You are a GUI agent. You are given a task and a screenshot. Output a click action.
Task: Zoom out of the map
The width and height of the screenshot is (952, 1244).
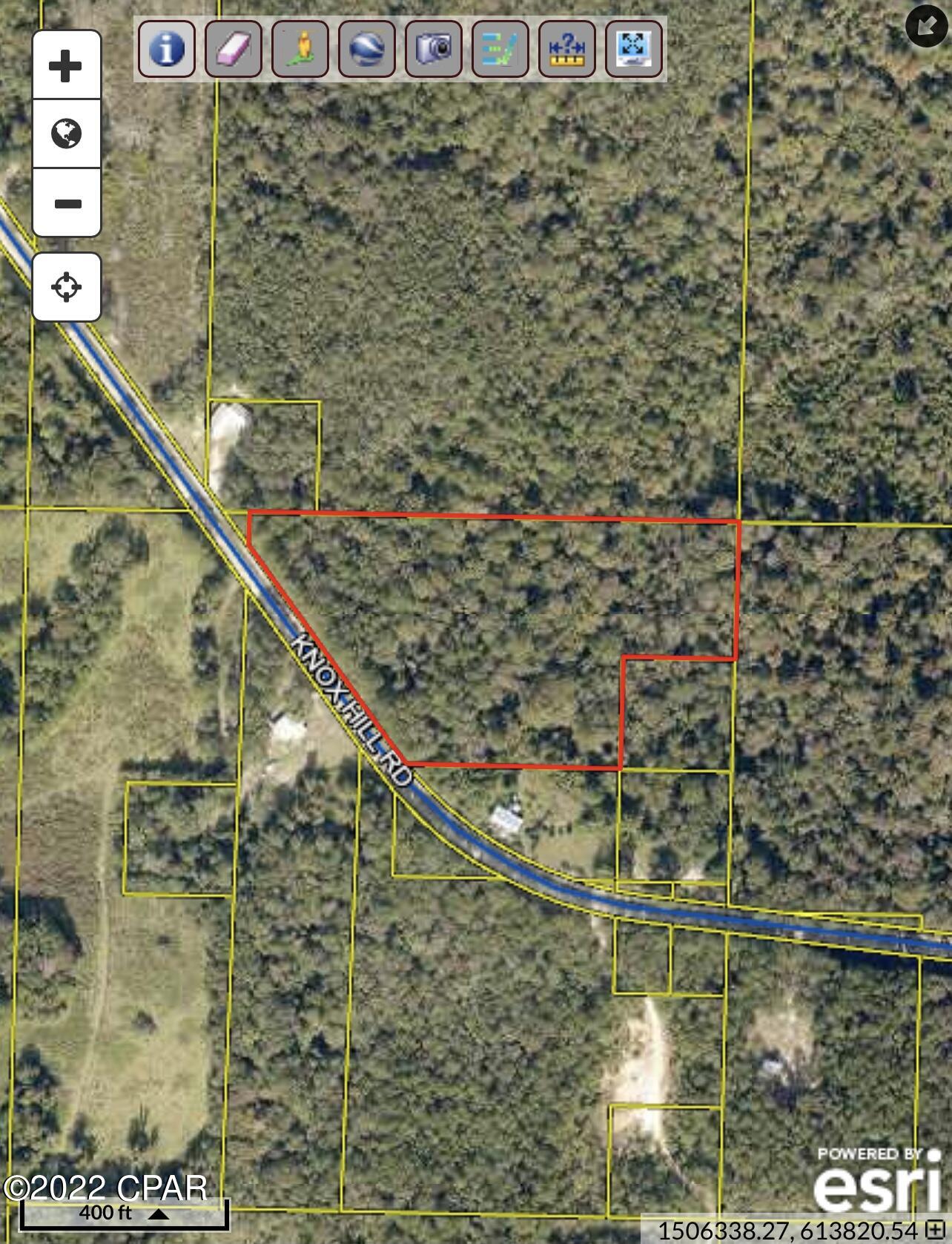tap(66, 203)
